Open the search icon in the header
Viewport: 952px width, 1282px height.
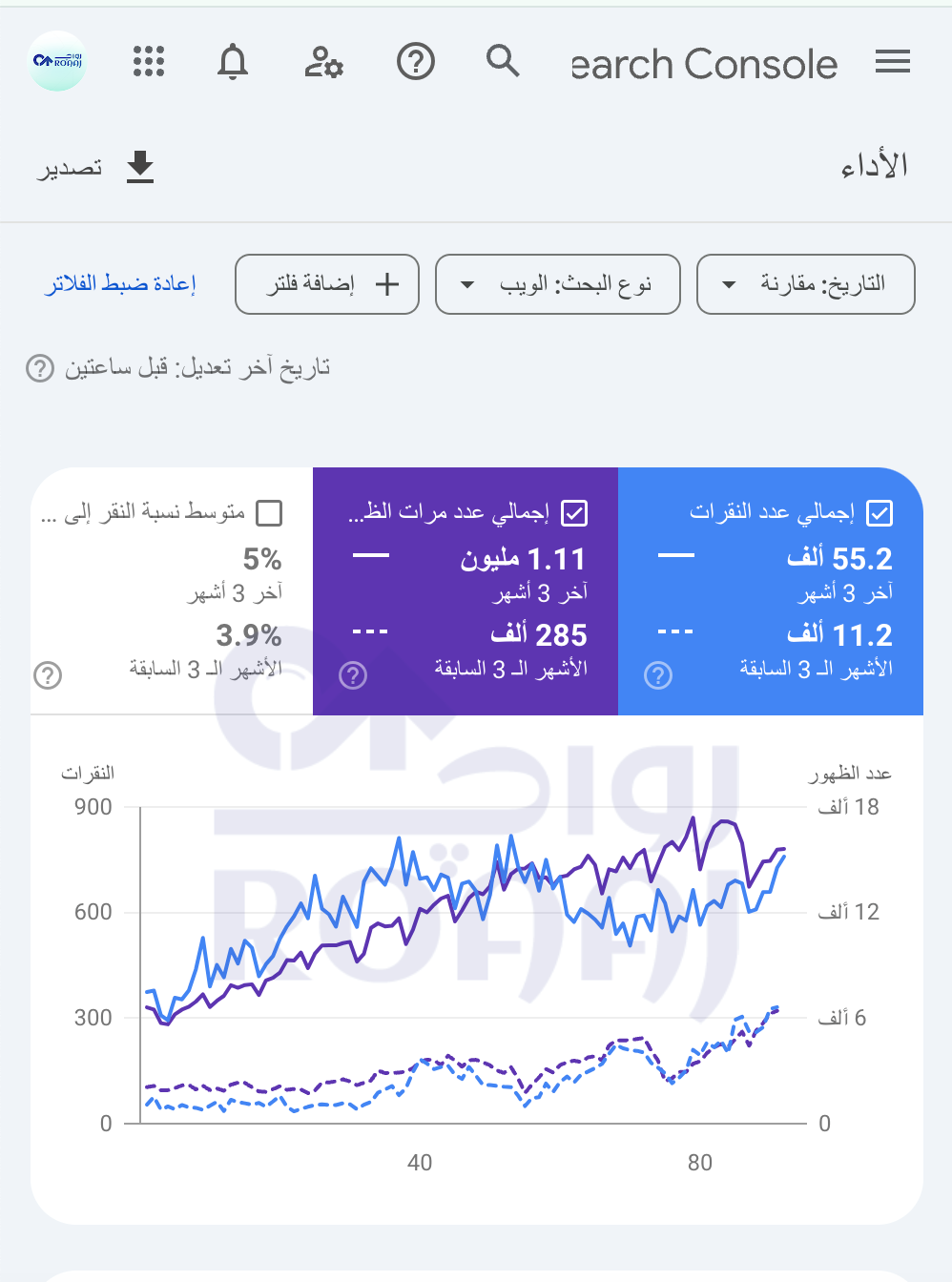(503, 62)
